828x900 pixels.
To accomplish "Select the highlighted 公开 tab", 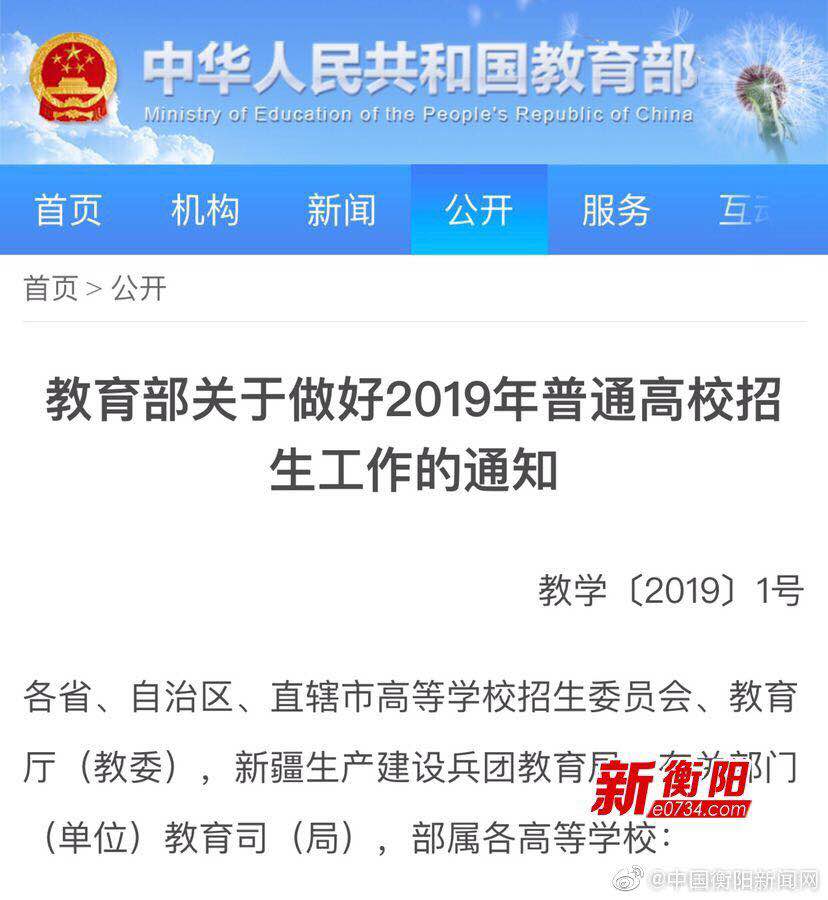I will 479,210.
